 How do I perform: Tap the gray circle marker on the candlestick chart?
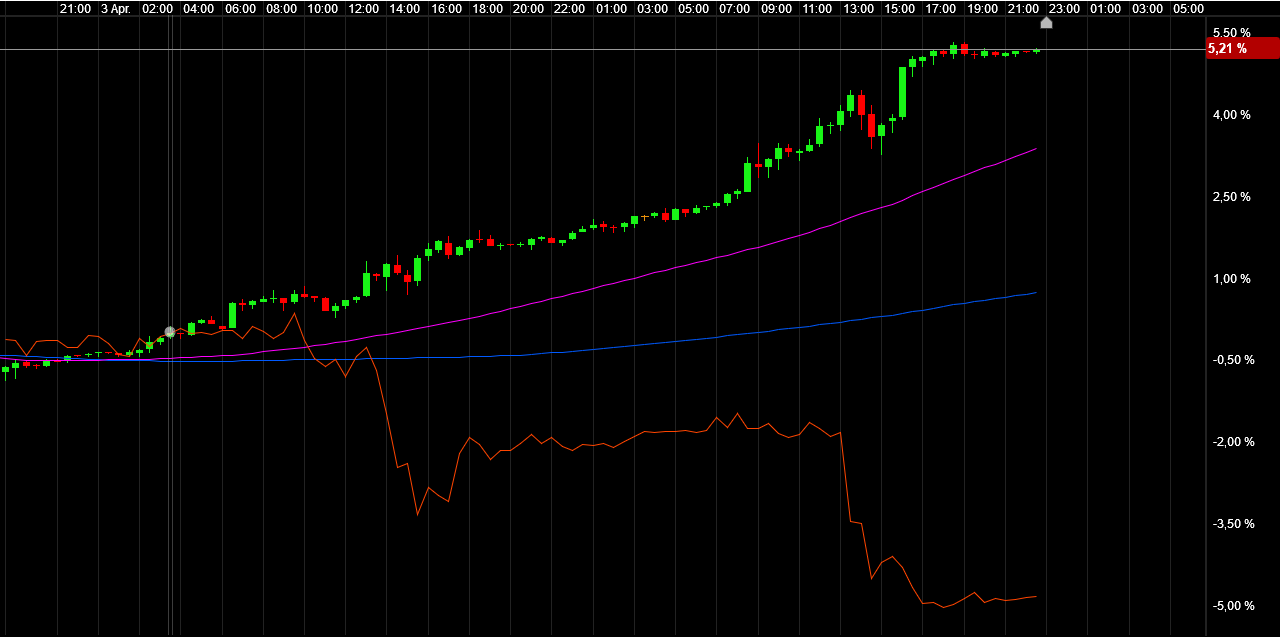(x=170, y=332)
